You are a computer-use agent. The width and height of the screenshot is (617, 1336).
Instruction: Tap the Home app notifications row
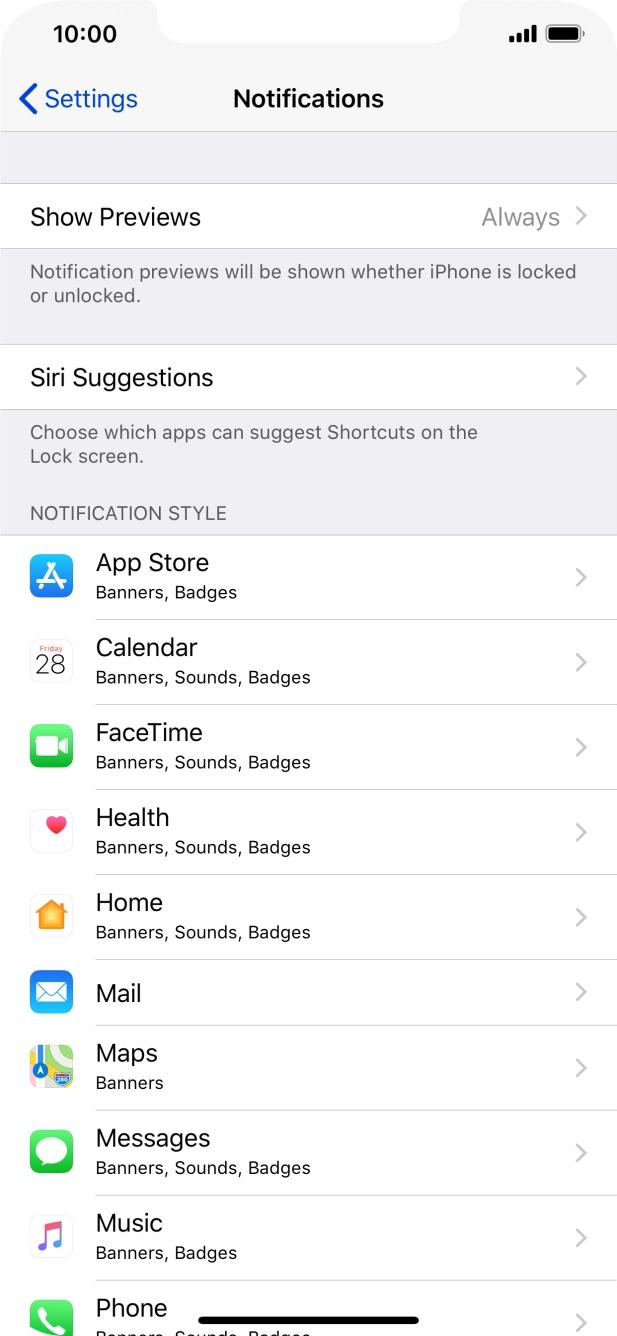click(x=308, y=917)
